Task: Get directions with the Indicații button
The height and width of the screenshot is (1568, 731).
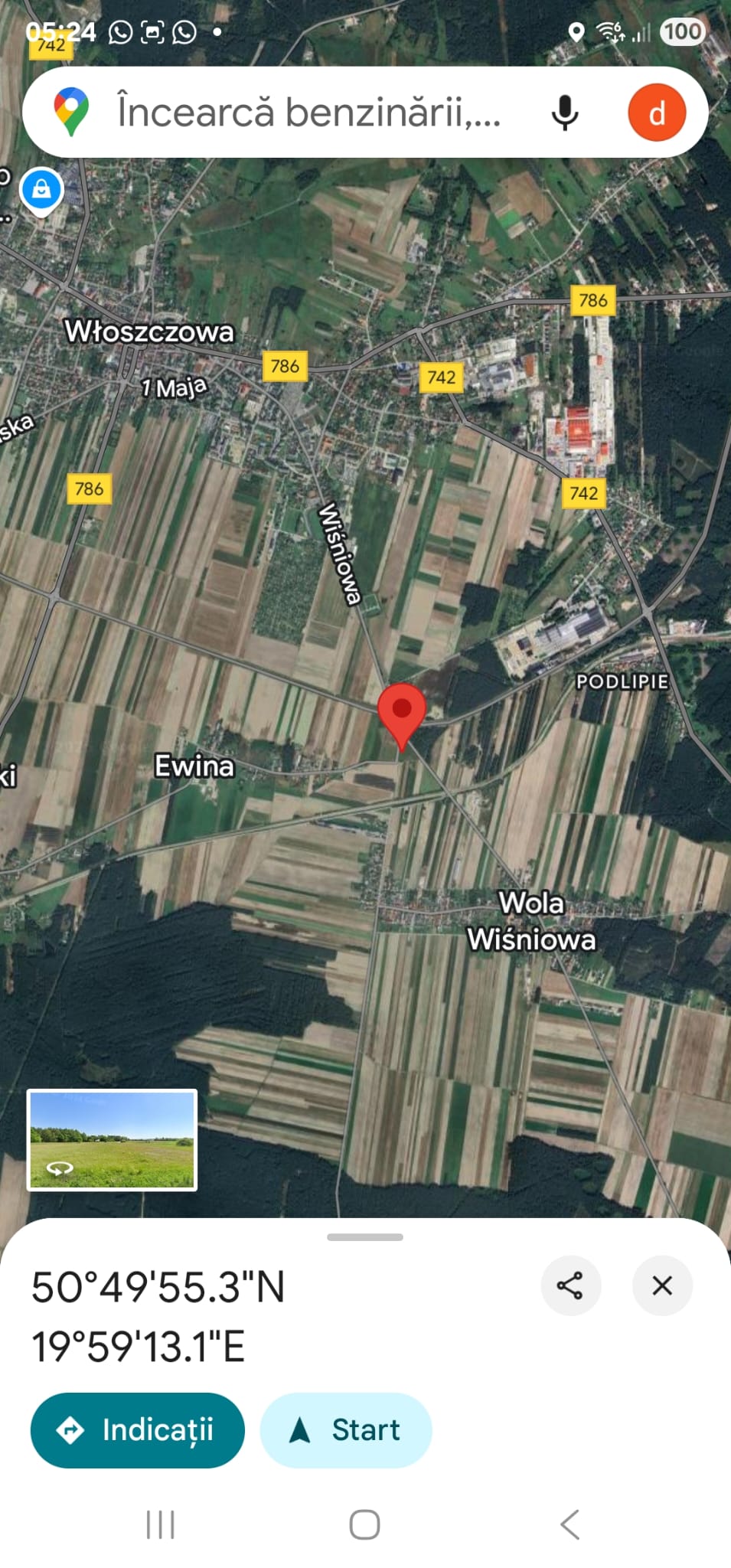Action: [x=138, y=1430]
